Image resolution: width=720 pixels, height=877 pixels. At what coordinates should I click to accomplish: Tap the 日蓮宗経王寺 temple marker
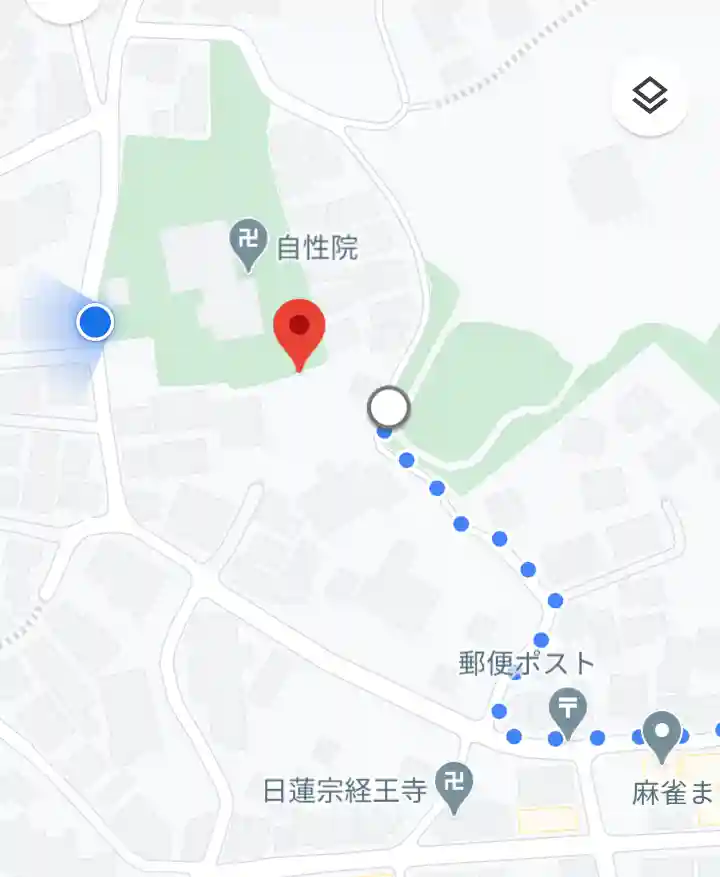pyautogui.click(x=455, y=790)
